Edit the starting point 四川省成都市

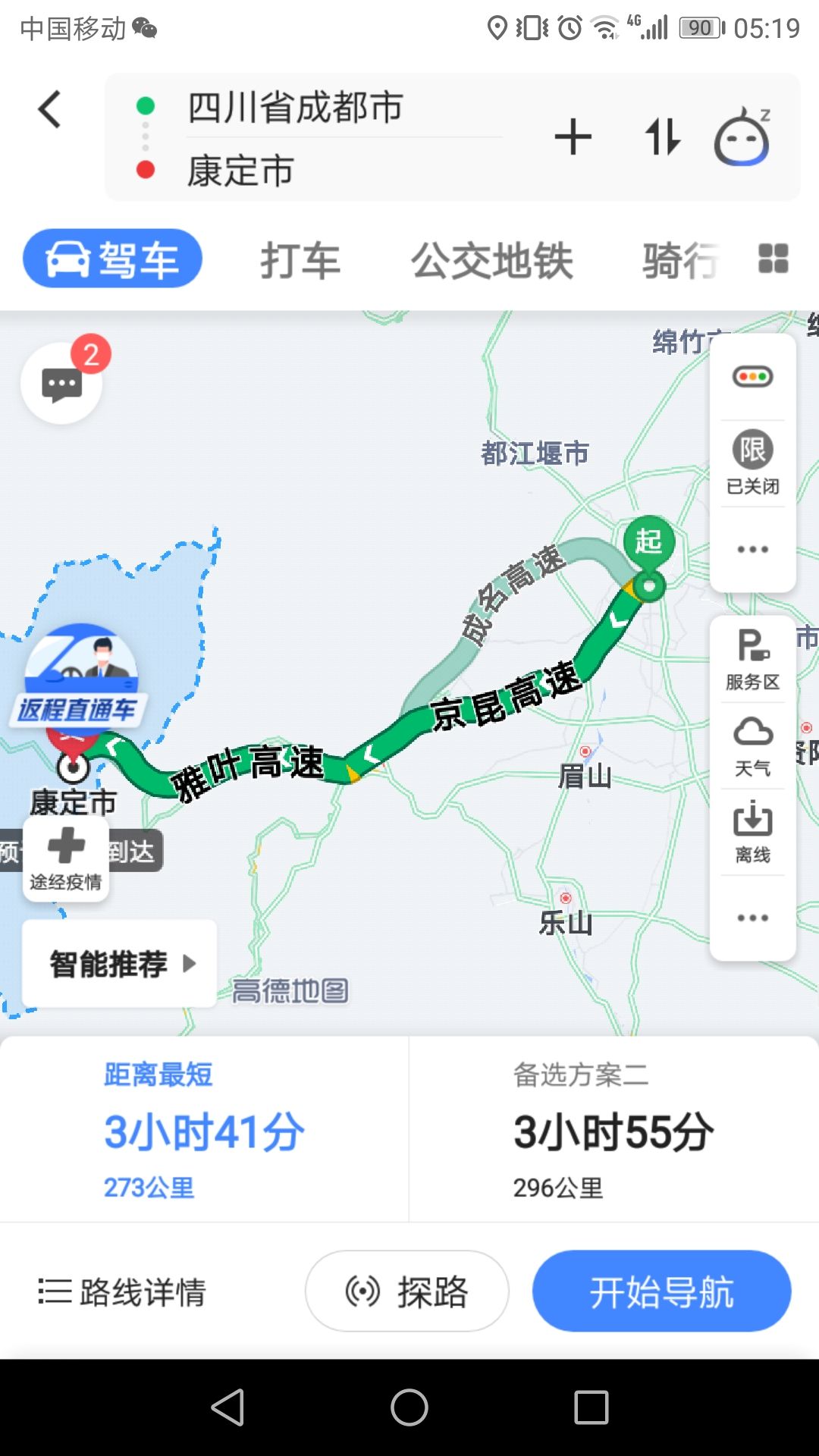point(296,107)
